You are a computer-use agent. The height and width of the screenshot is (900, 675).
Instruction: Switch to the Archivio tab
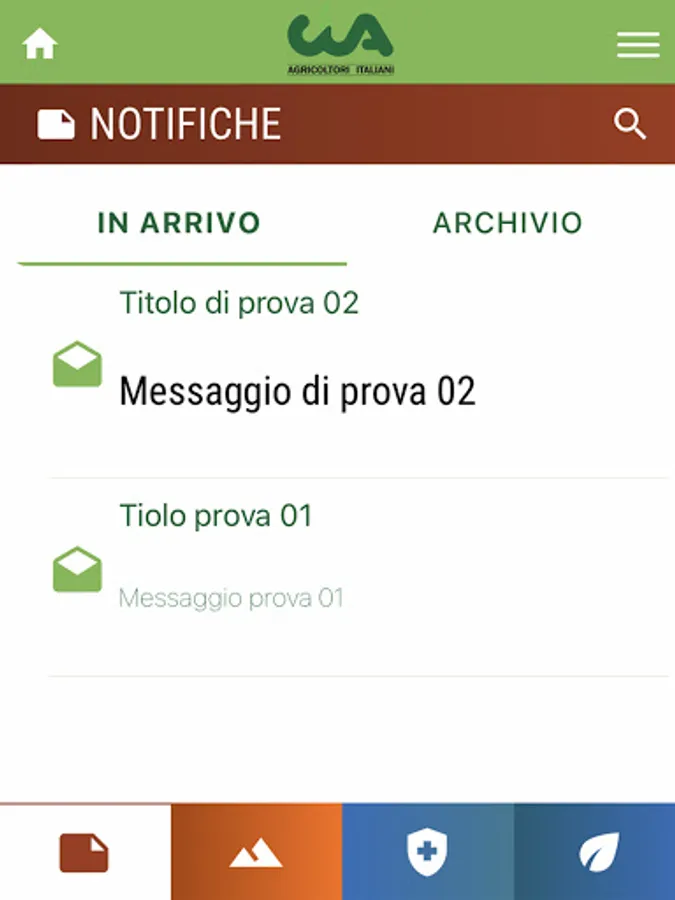[x=507, y=223]
